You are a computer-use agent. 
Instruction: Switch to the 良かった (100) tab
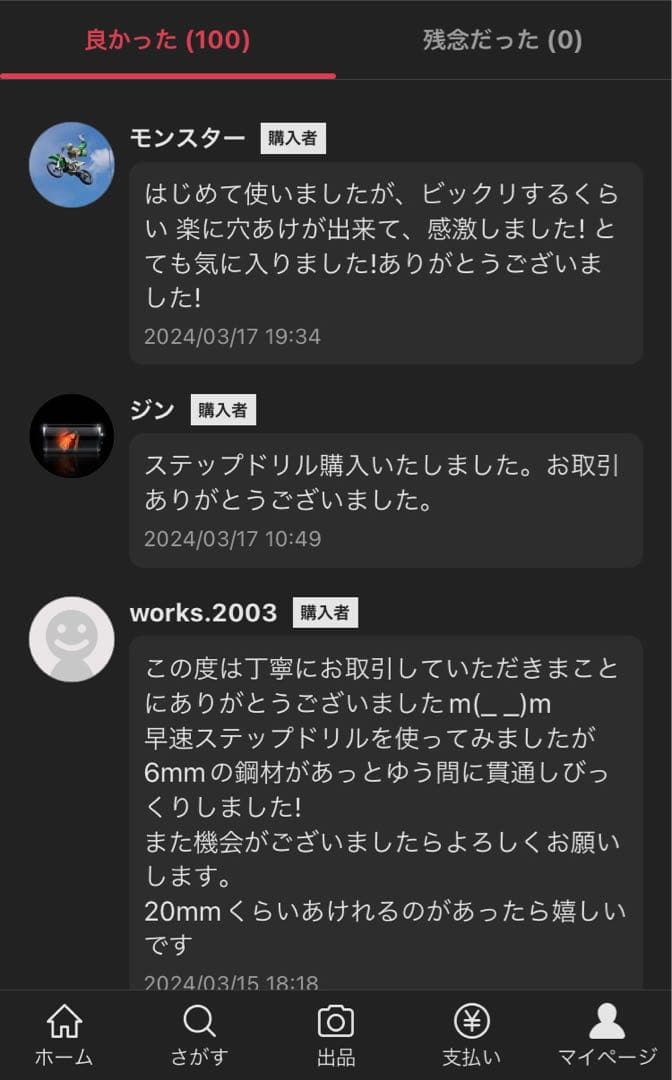click(167, 40)
